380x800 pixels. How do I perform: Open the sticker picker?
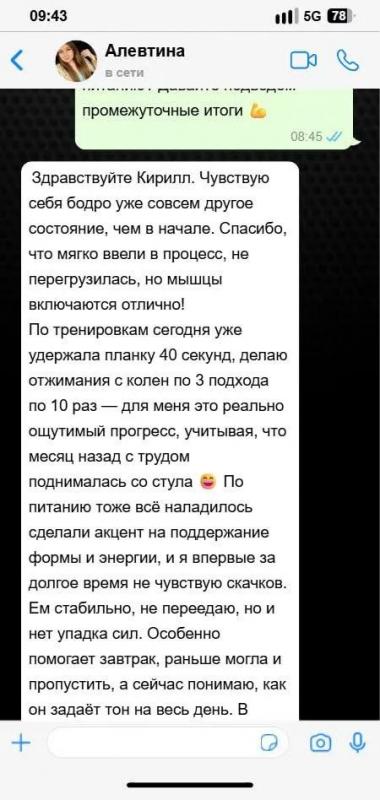tap(268, 743)
